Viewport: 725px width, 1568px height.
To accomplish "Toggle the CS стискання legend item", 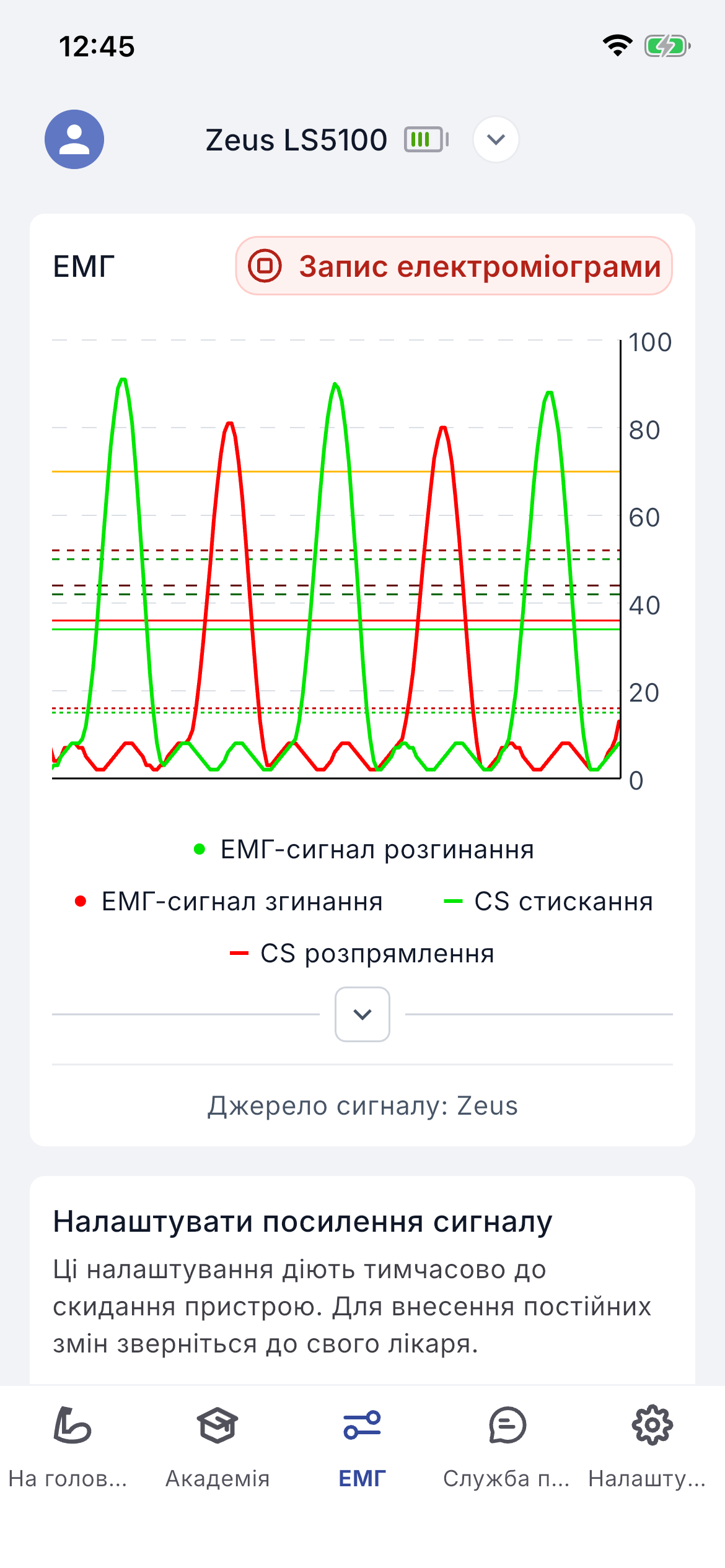I will click(x=548, y=902).
